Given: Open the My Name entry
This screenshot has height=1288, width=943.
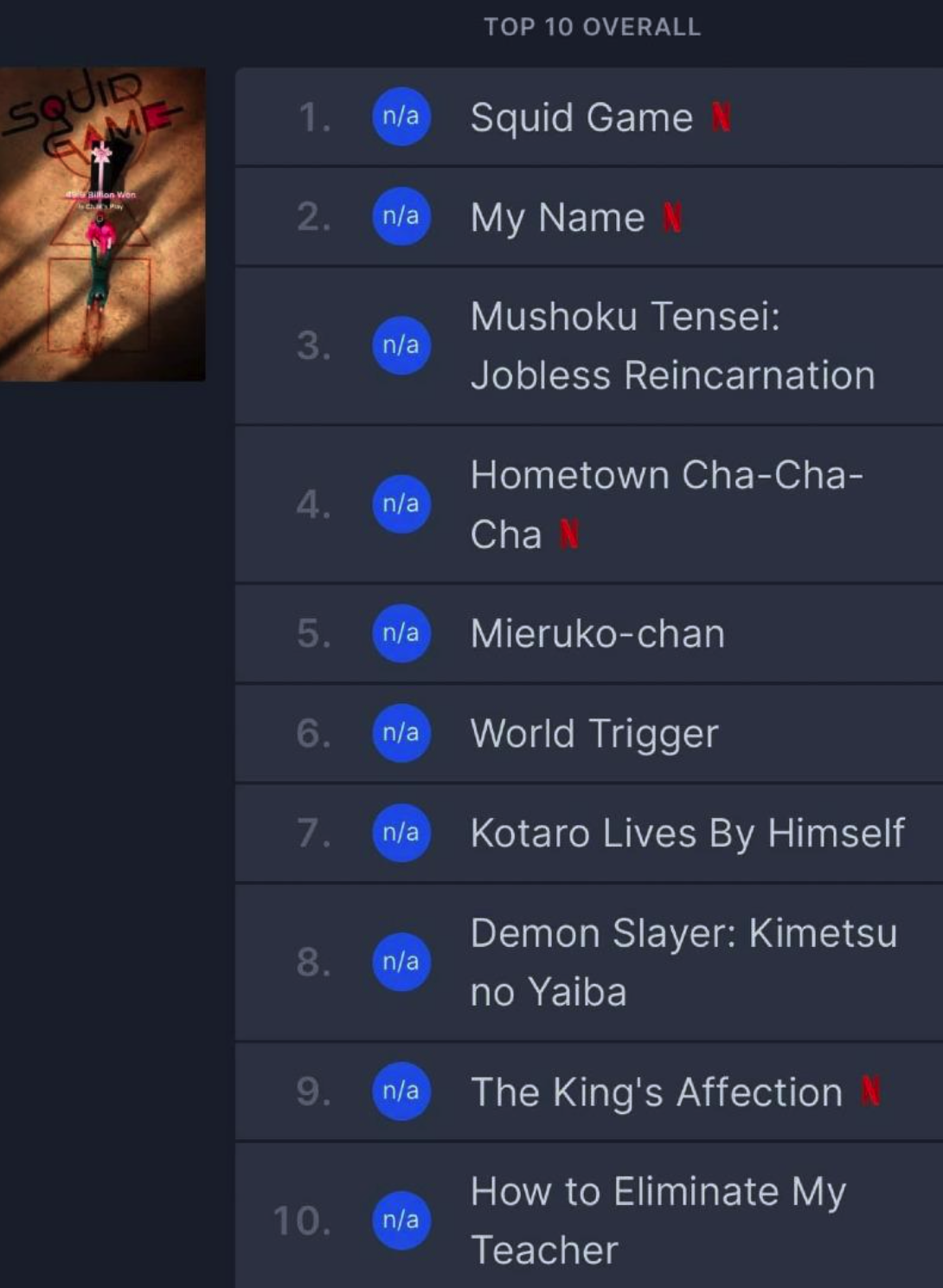Looking at the screenshot, I should pos(558,217).
